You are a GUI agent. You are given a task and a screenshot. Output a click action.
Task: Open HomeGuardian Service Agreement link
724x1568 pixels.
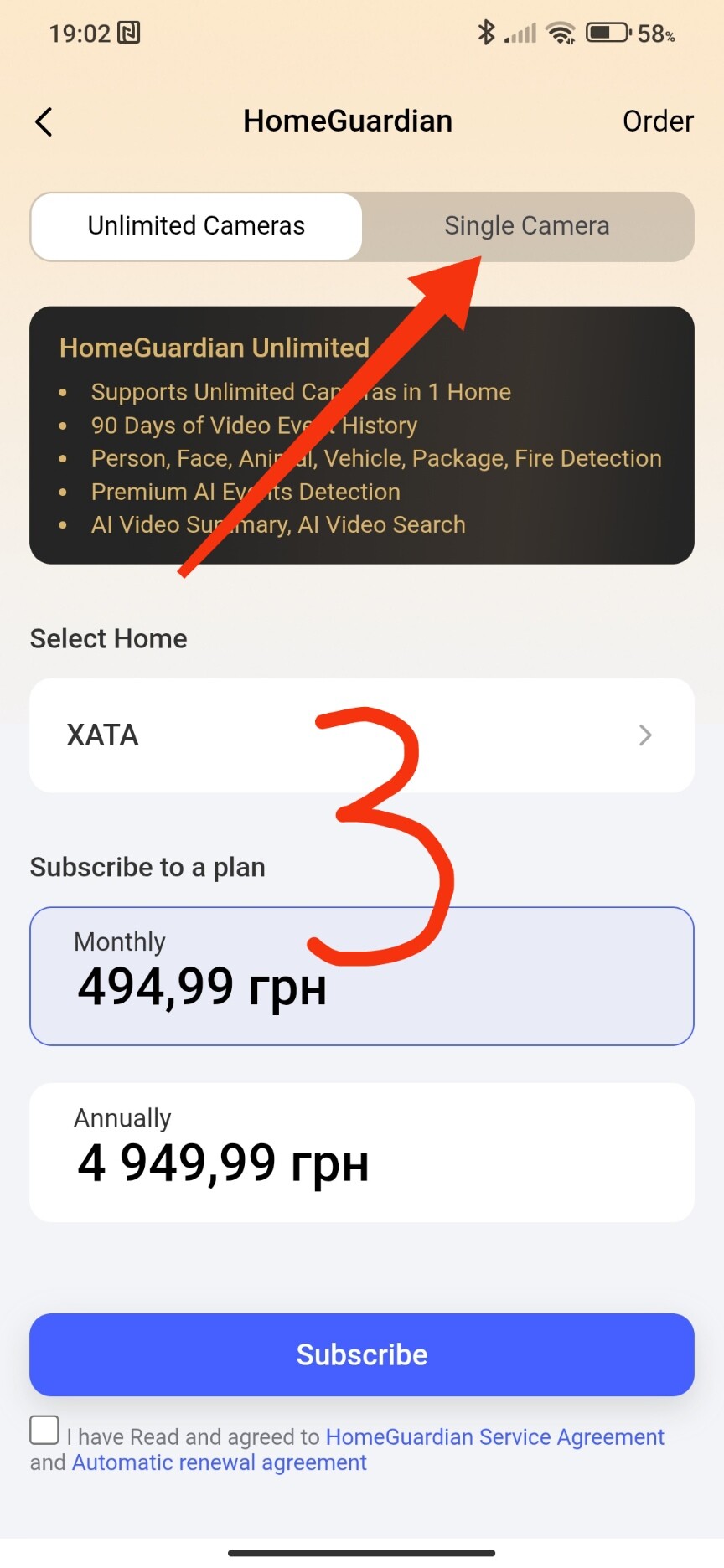494,1437
